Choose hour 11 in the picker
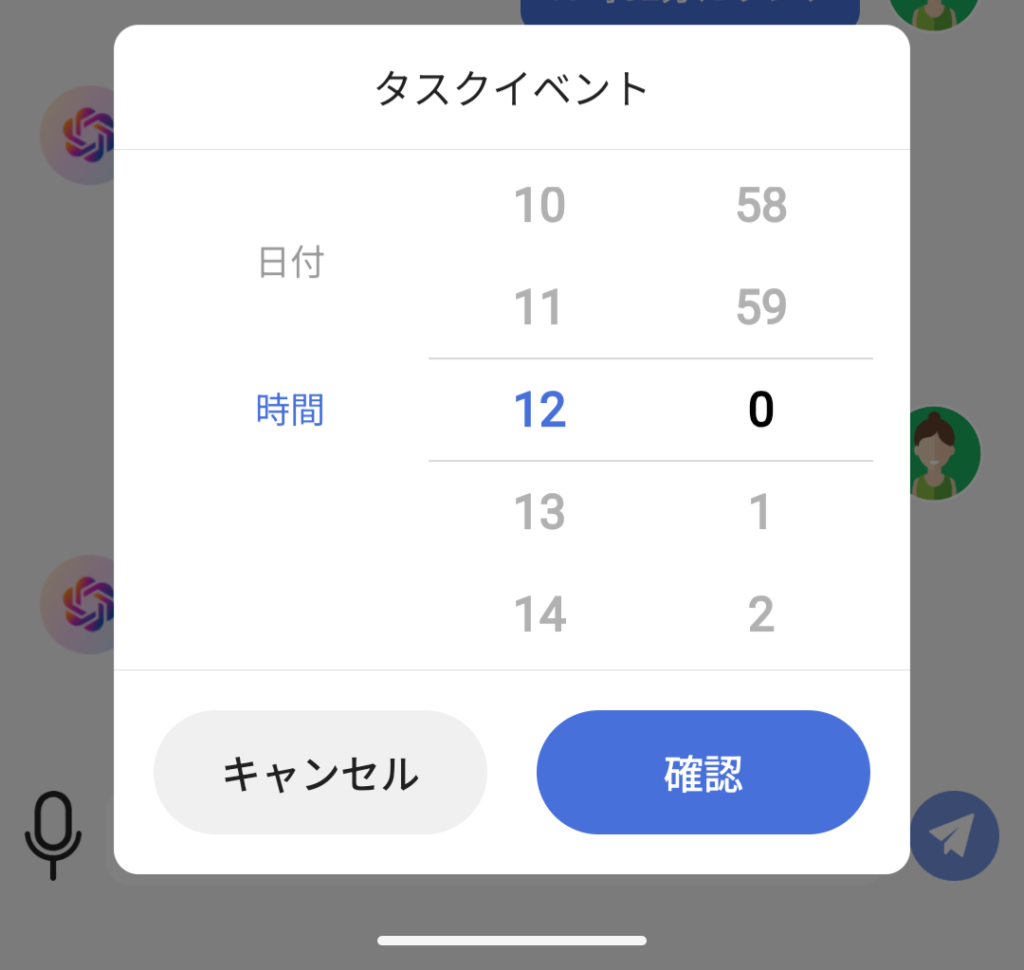Viewport: 1024px width, 970px height. point(539,308)
